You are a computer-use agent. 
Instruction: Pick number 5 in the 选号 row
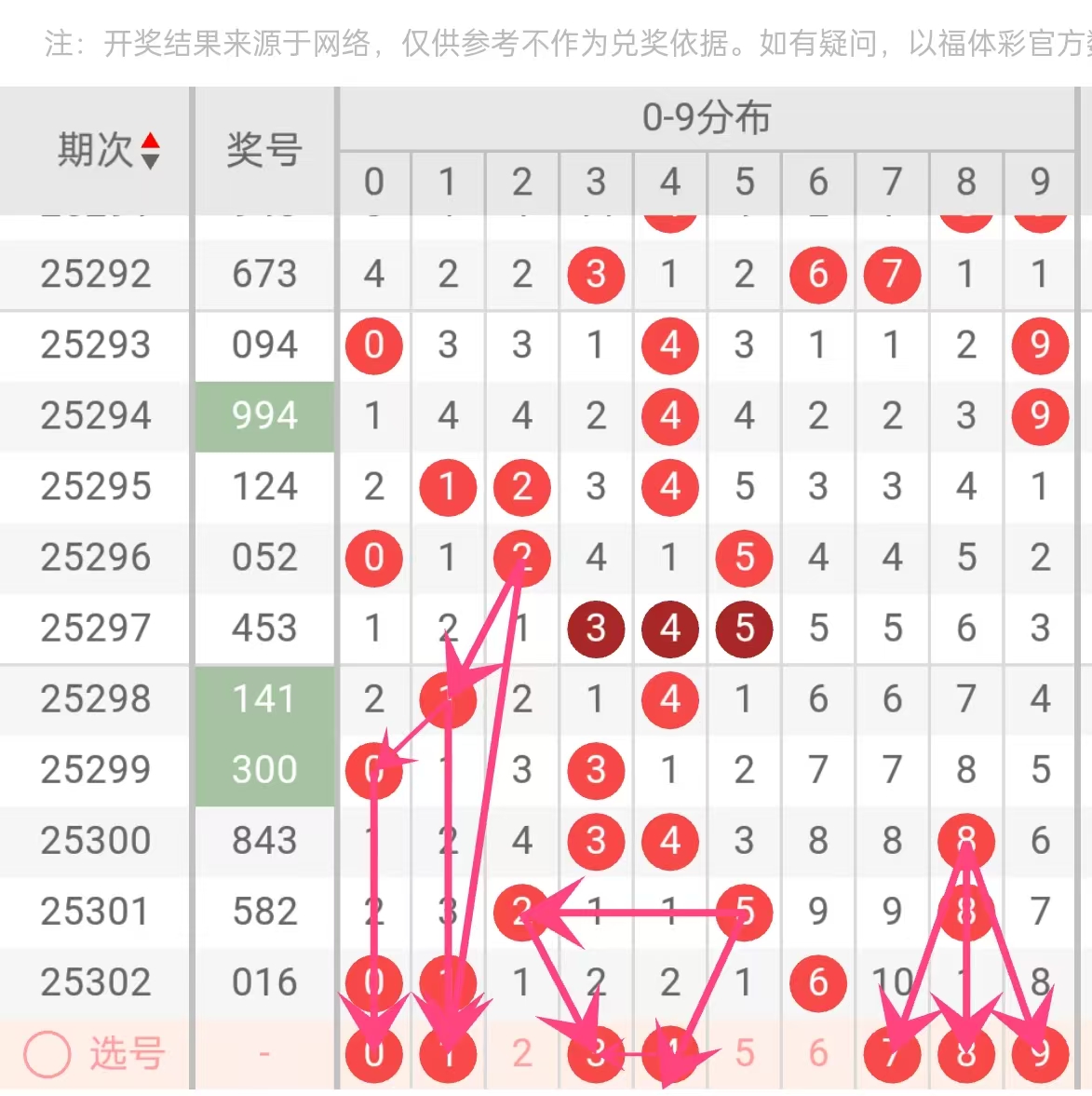(744, 1053)
